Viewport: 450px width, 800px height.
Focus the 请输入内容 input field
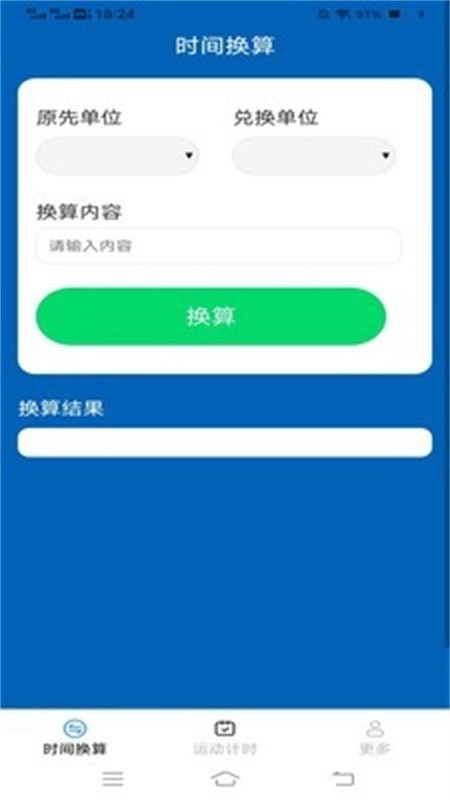(x=218, y=246)
